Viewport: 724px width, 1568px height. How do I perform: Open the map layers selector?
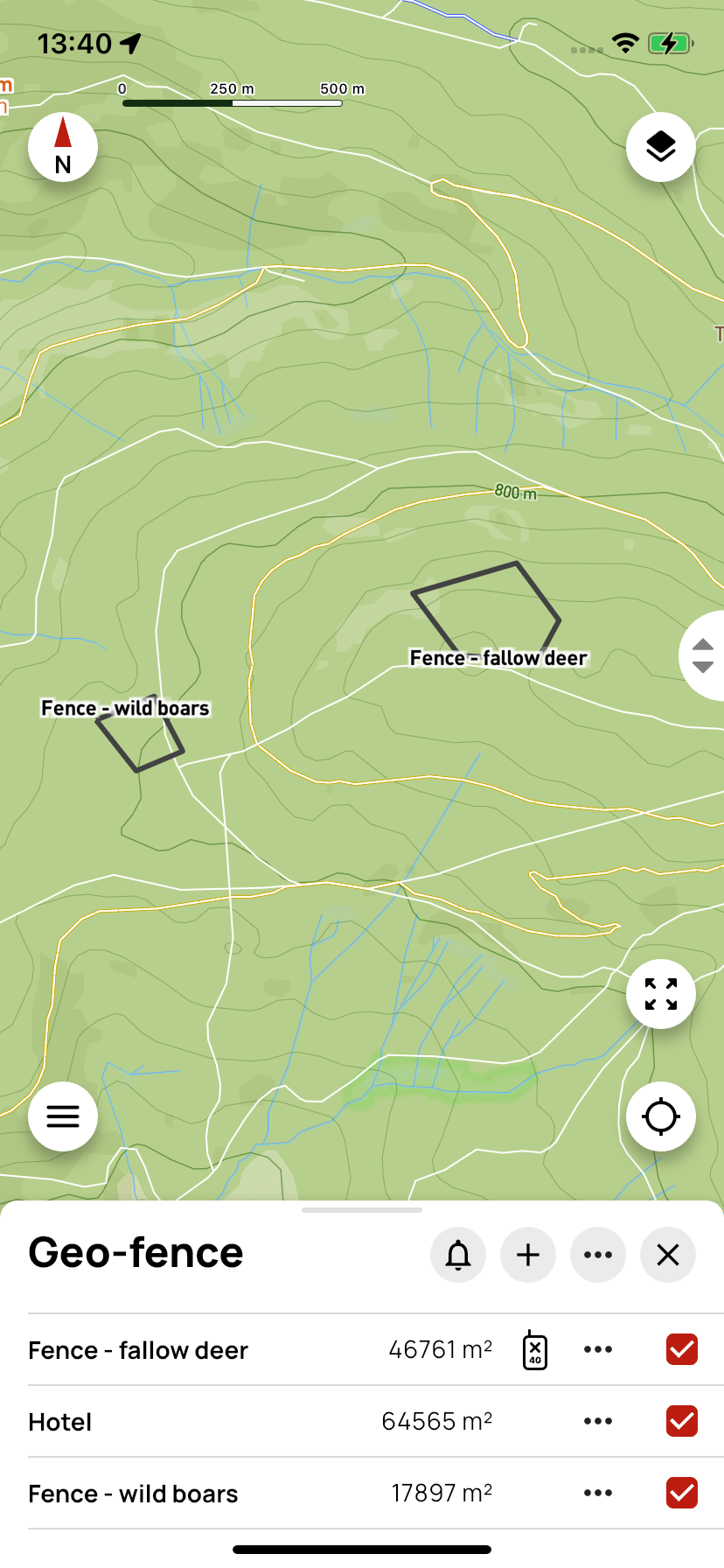point(660,146)
